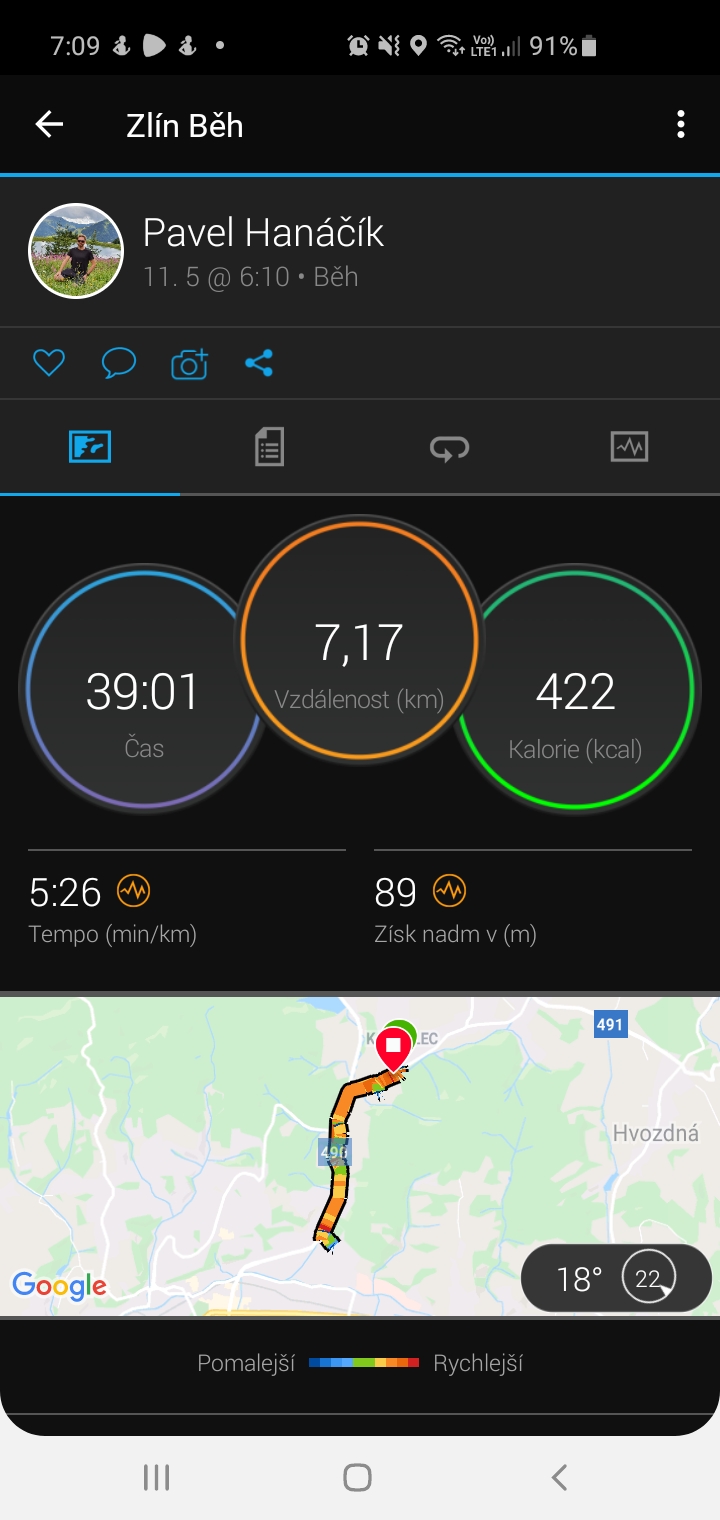Viewport: 720px width, 1520px height.
Task: Open Pavel Hanáčík's profile picture
Action: click(76, 251)
